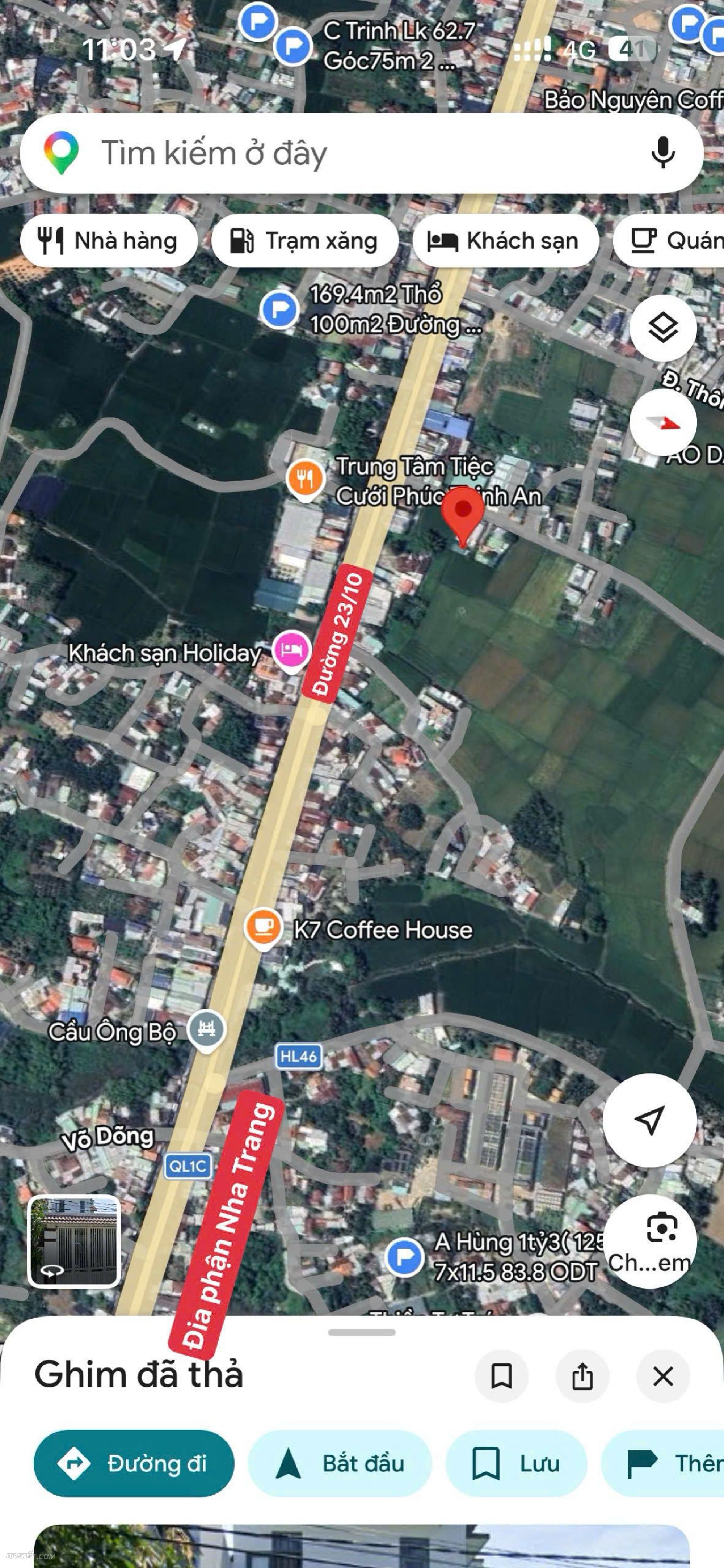The height and width of the screenshot is (1568, 724).
Task: Tap the 'Tìm kiếm ở đây' search box
Action: (341, 153)
